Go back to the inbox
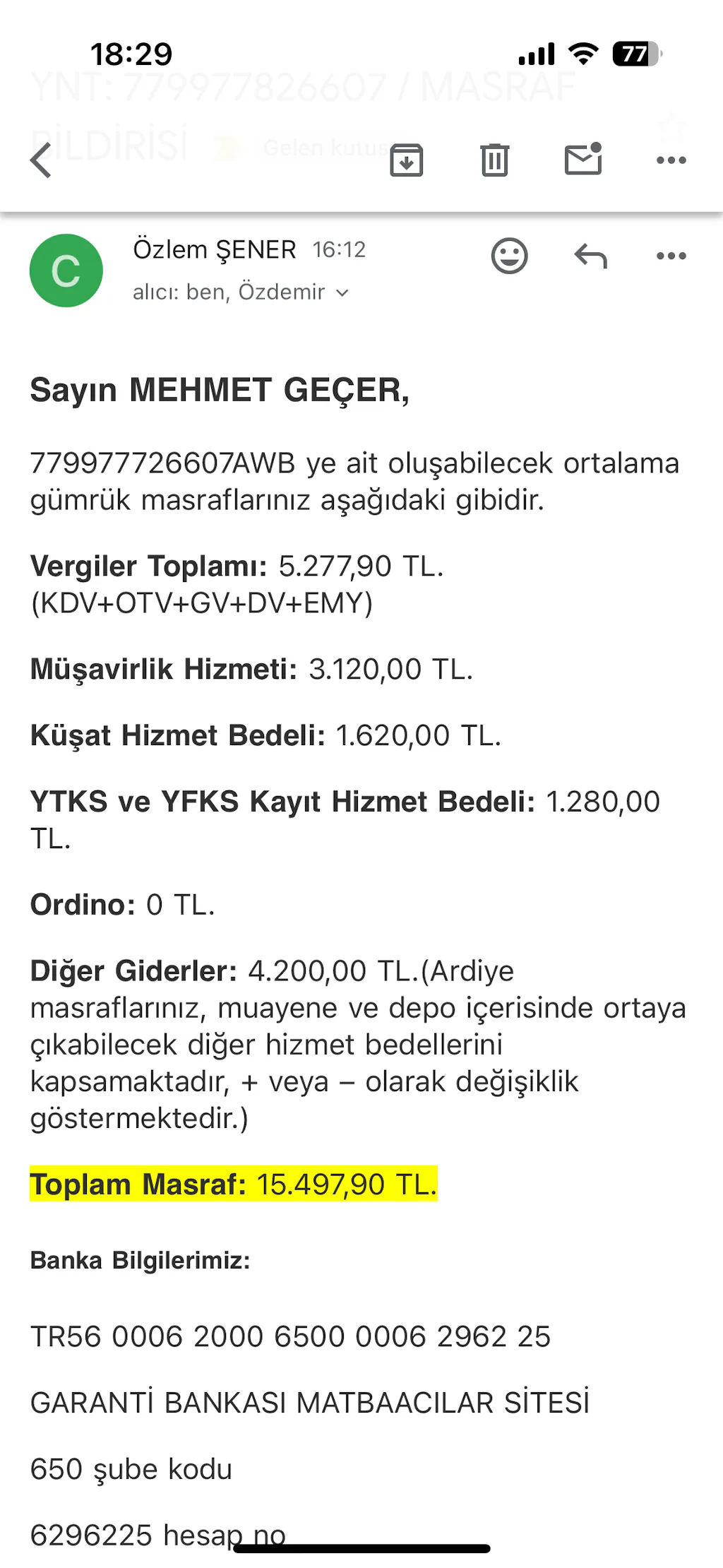This screenshot has height=1568, width=723. point(41,160)
